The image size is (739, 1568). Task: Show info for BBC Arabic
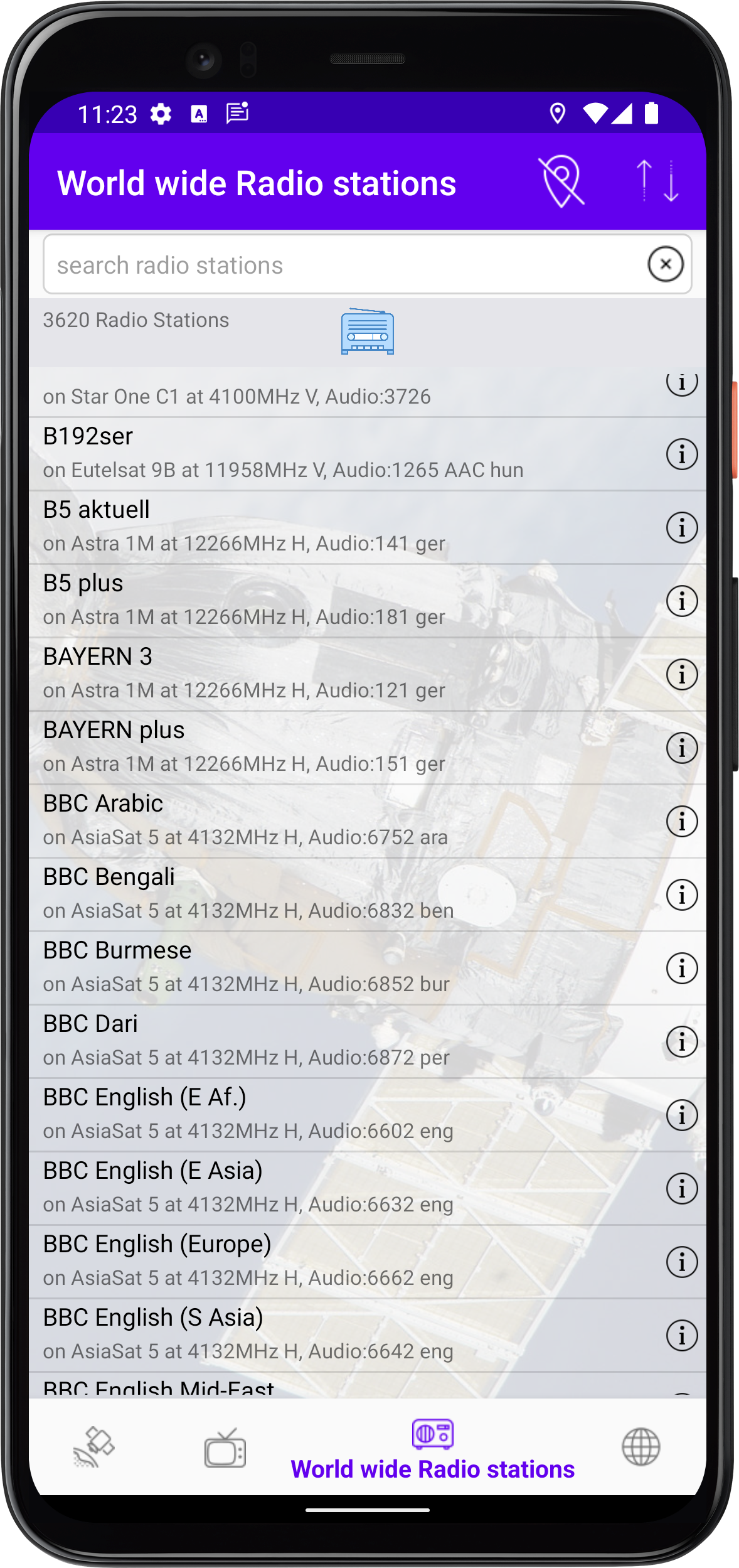click(x=682, y=821)
